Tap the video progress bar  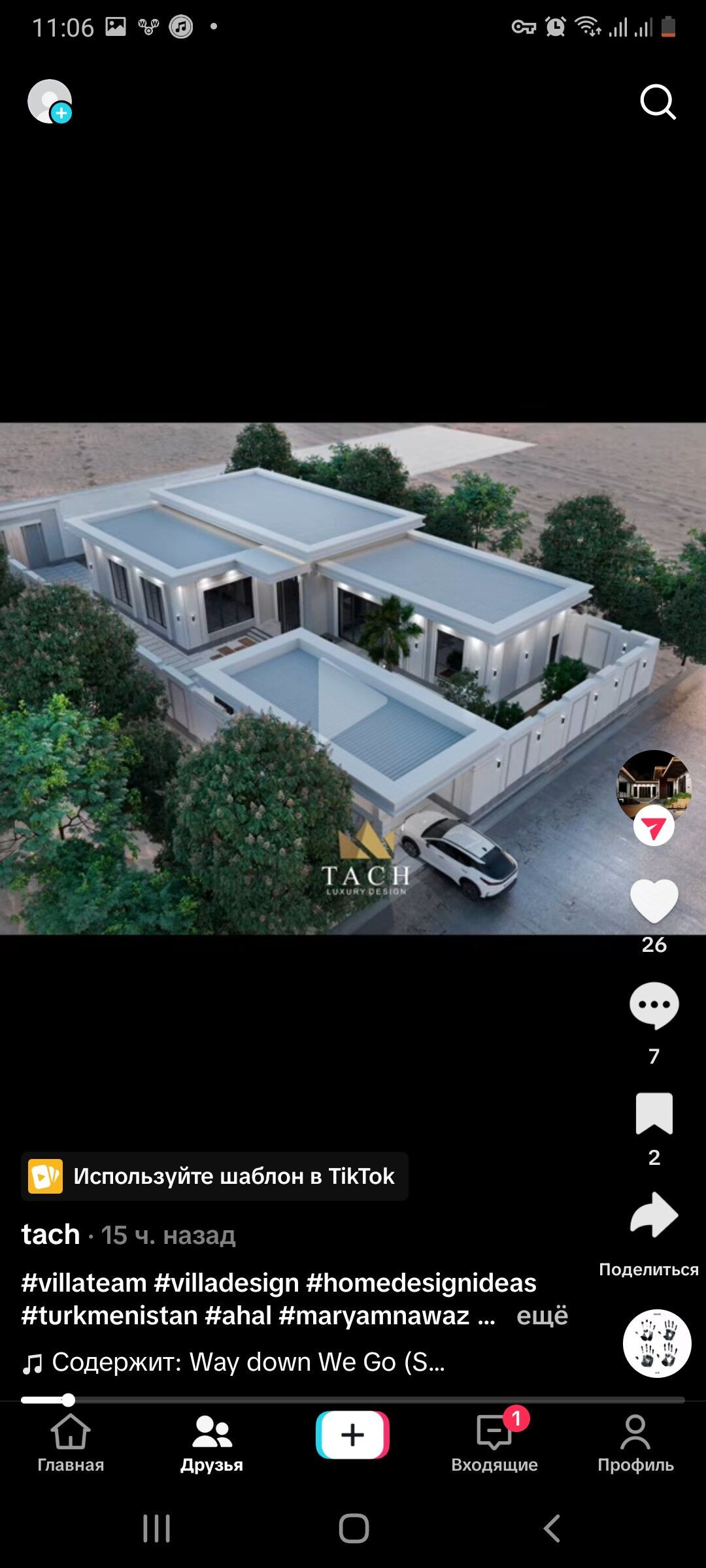[353, 1400]
